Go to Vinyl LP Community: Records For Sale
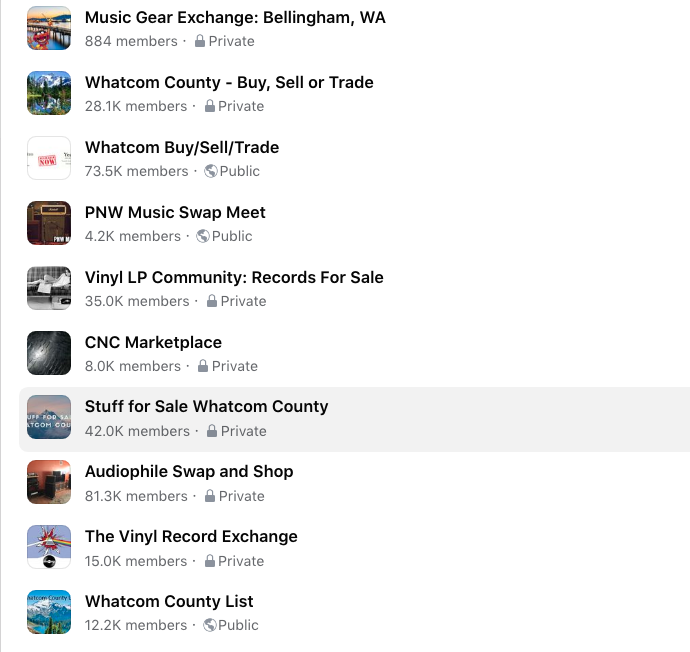This screenshot has height=652, width=690. pyautogui.click(x=234, y=278)
